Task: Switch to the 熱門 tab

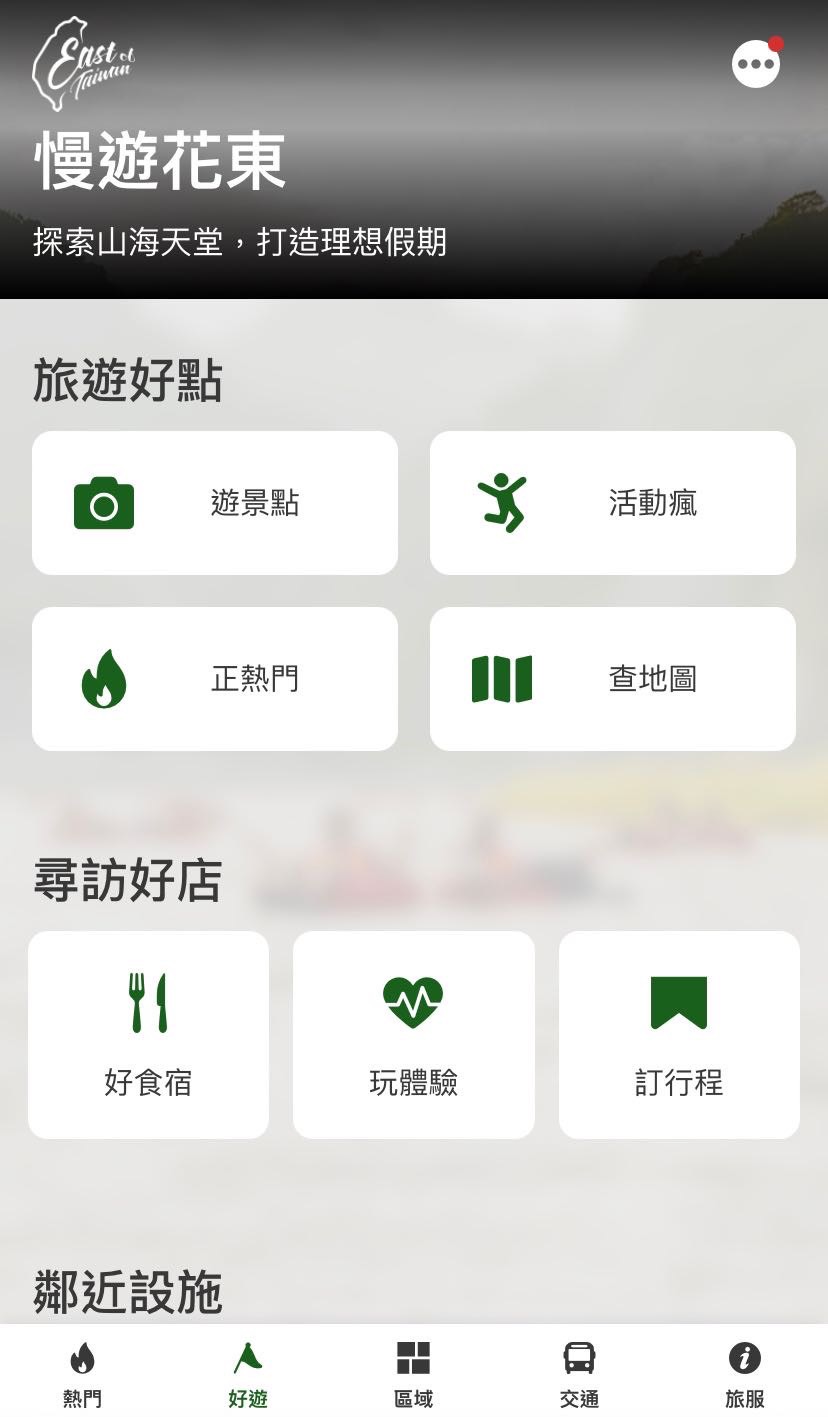Action: tap(82, 1374)
